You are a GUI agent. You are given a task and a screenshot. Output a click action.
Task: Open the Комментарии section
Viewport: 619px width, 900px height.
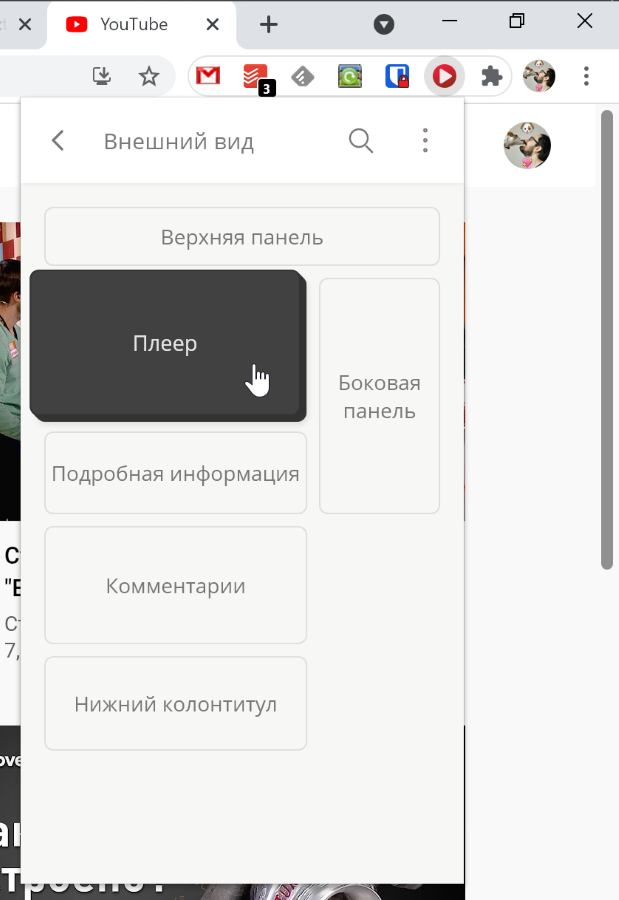(x=176, y=585)
